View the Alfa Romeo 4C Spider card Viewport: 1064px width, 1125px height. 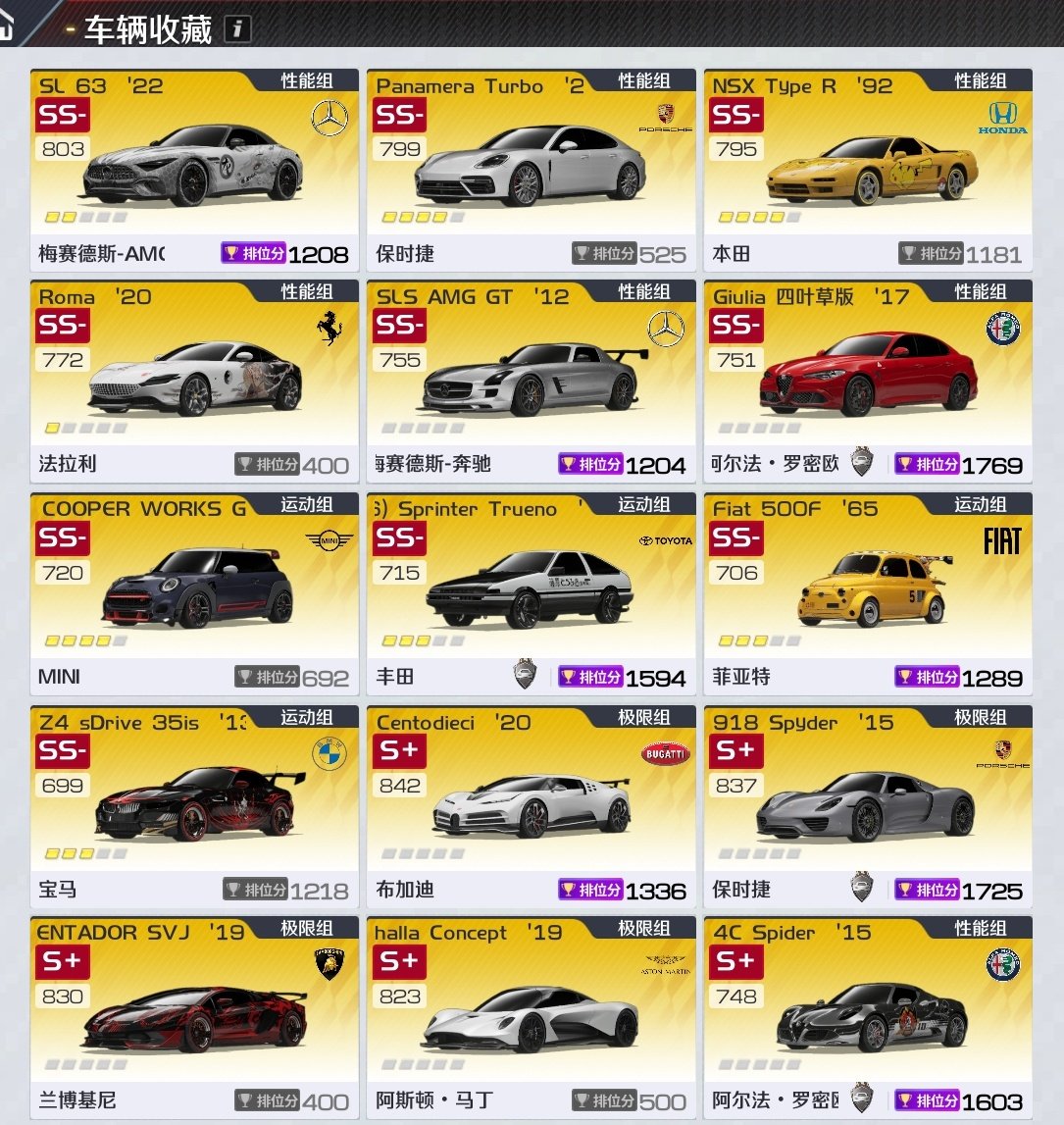click(868, 1017)
